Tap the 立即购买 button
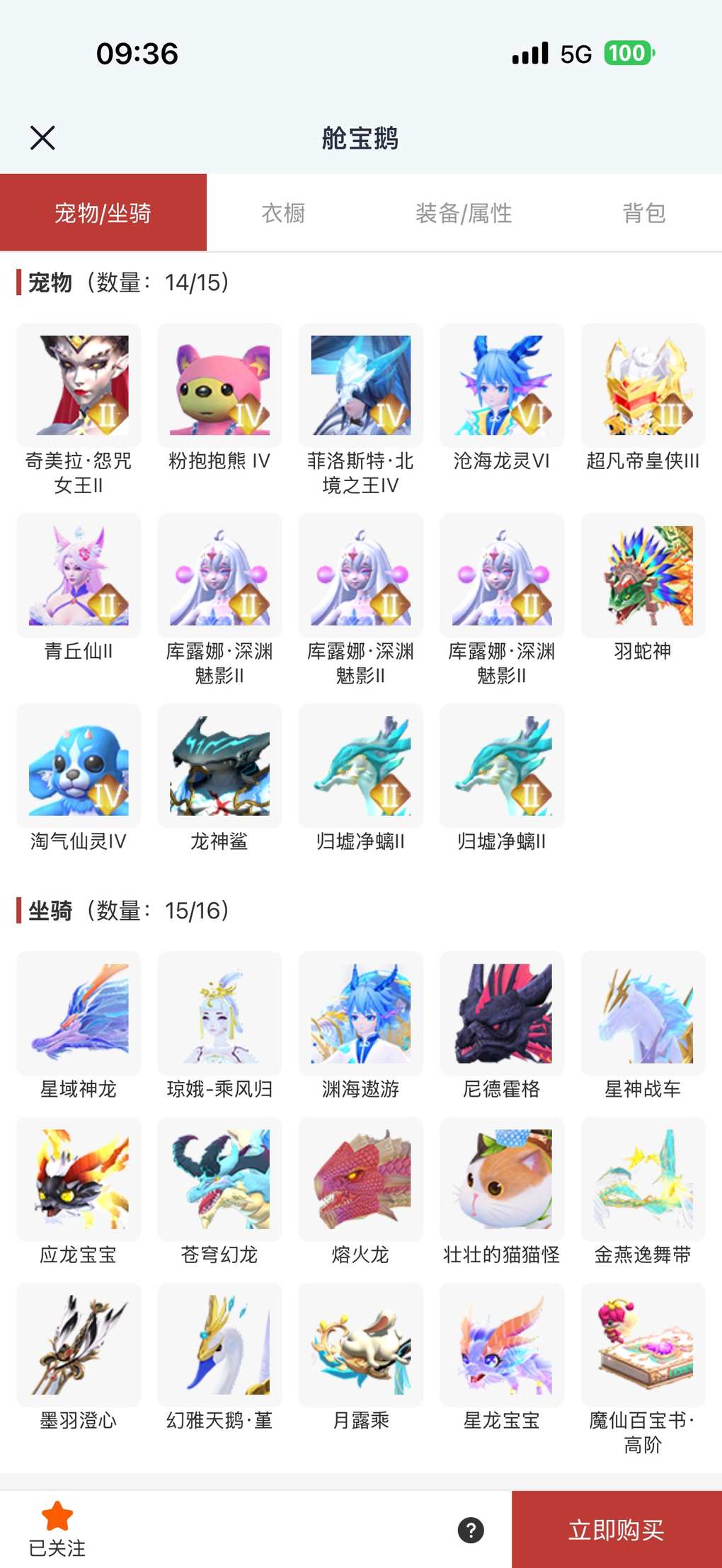Screen dimensions: 722x1568 [x=616, y=1530]
